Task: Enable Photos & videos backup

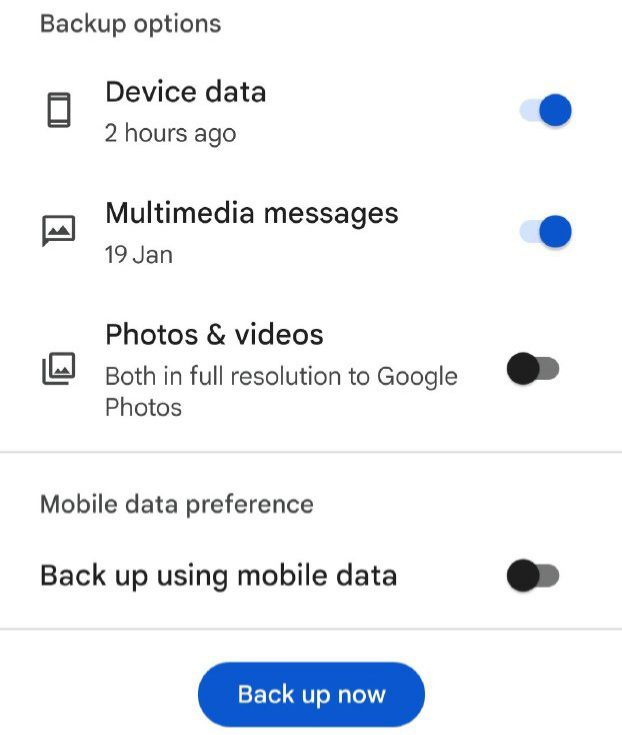Action: [533, 370]
